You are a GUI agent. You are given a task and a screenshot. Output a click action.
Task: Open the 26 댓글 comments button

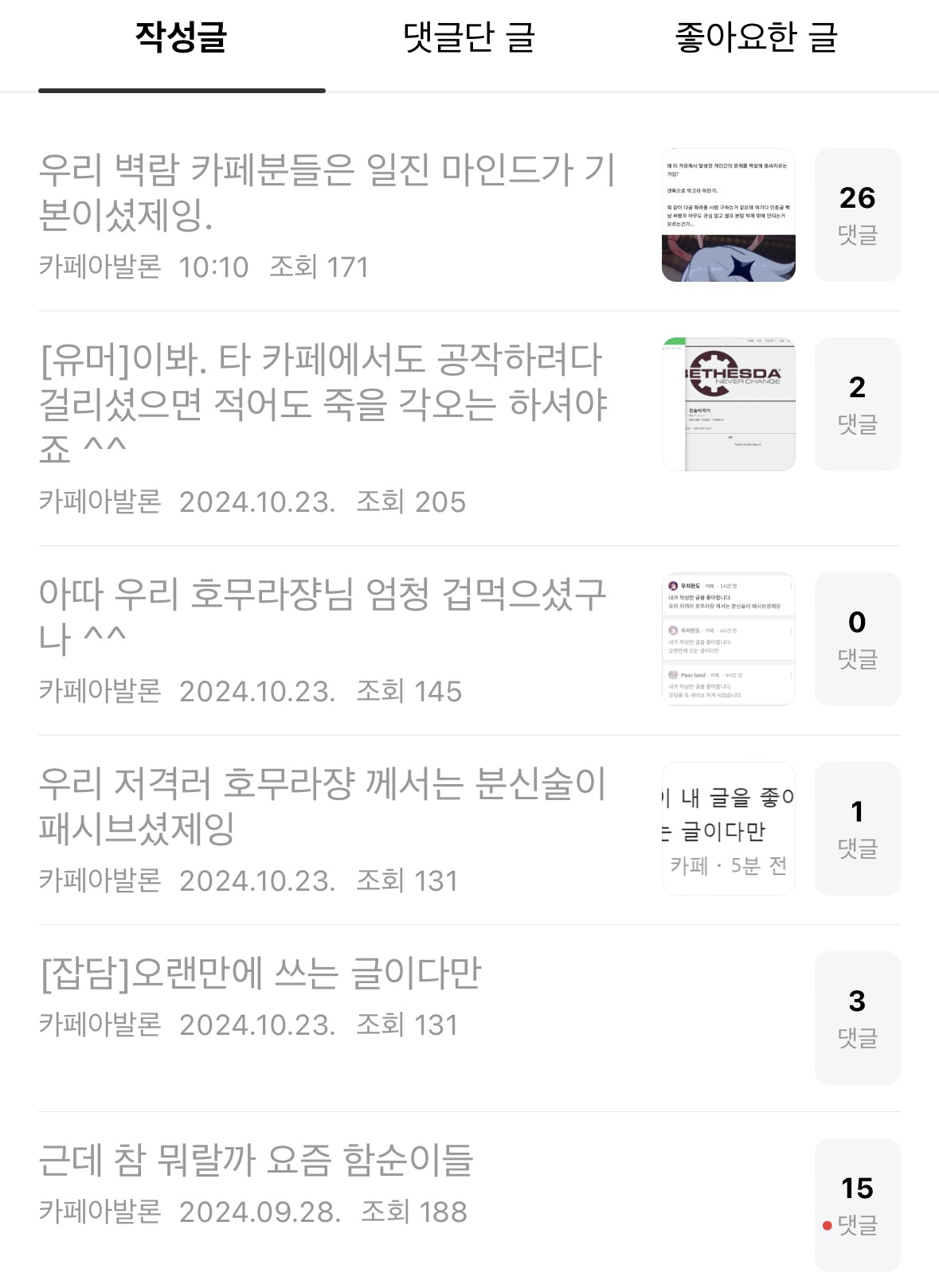(x=857, y=215)
